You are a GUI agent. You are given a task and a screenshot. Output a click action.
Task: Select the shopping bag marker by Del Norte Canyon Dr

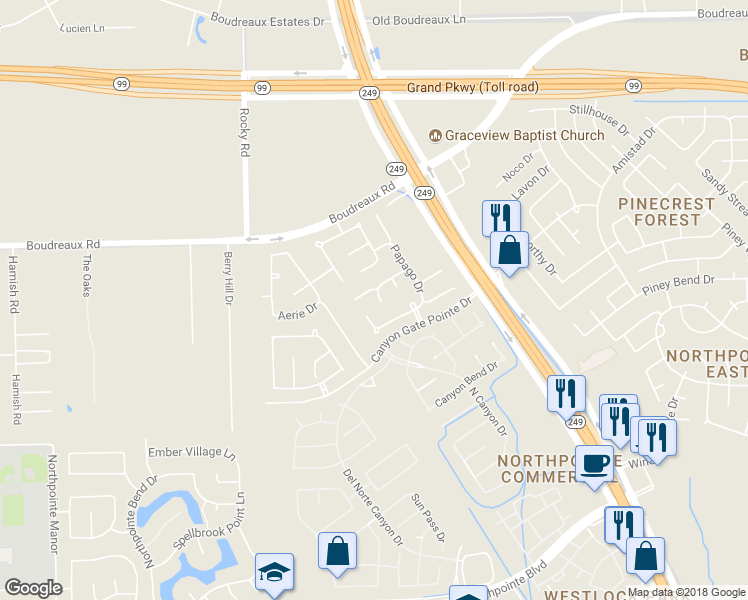[x=337, y=554]
